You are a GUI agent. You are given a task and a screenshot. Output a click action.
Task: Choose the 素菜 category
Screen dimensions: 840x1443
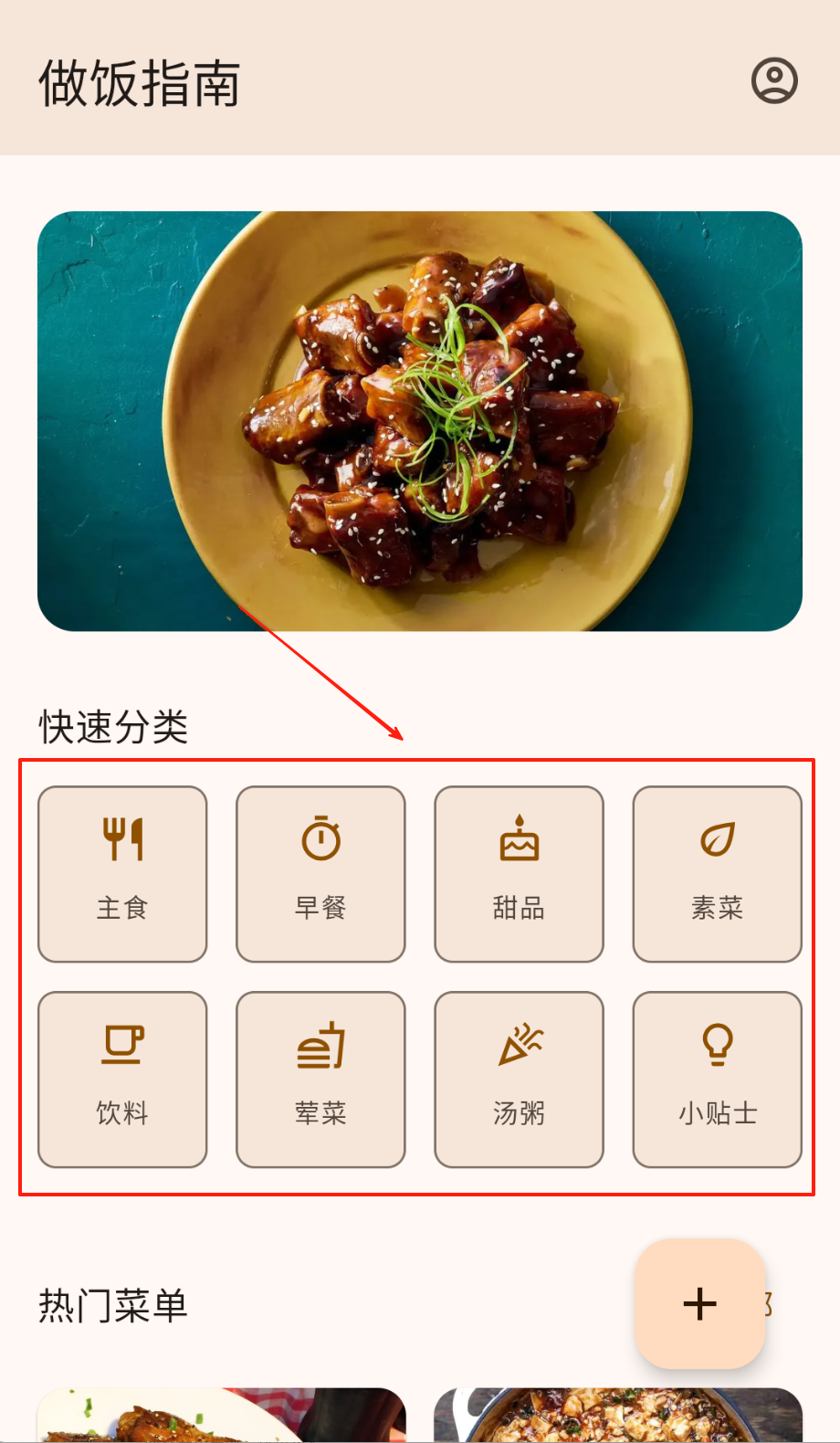(717, 874)
